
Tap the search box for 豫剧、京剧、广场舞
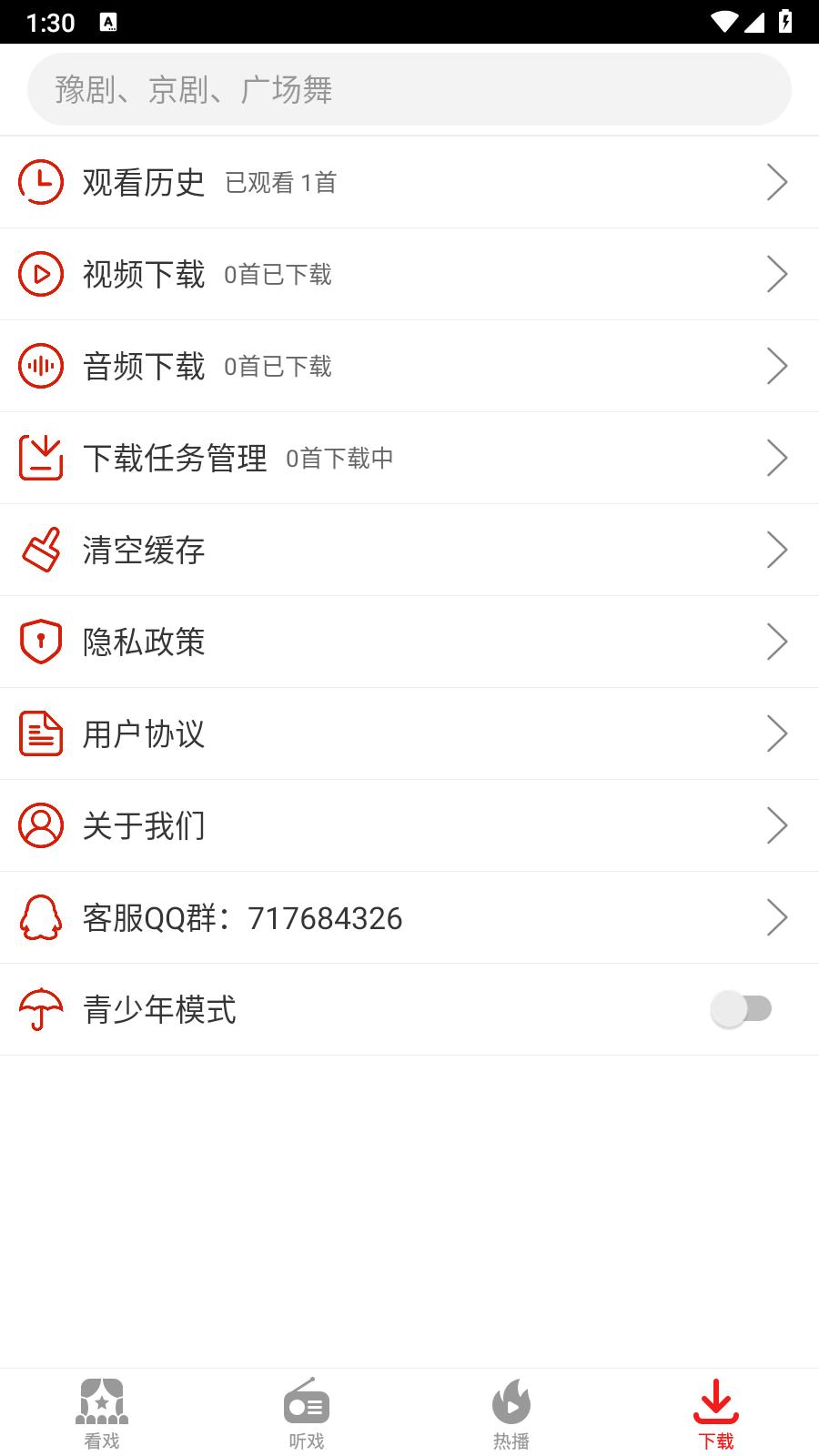[409, 89]
